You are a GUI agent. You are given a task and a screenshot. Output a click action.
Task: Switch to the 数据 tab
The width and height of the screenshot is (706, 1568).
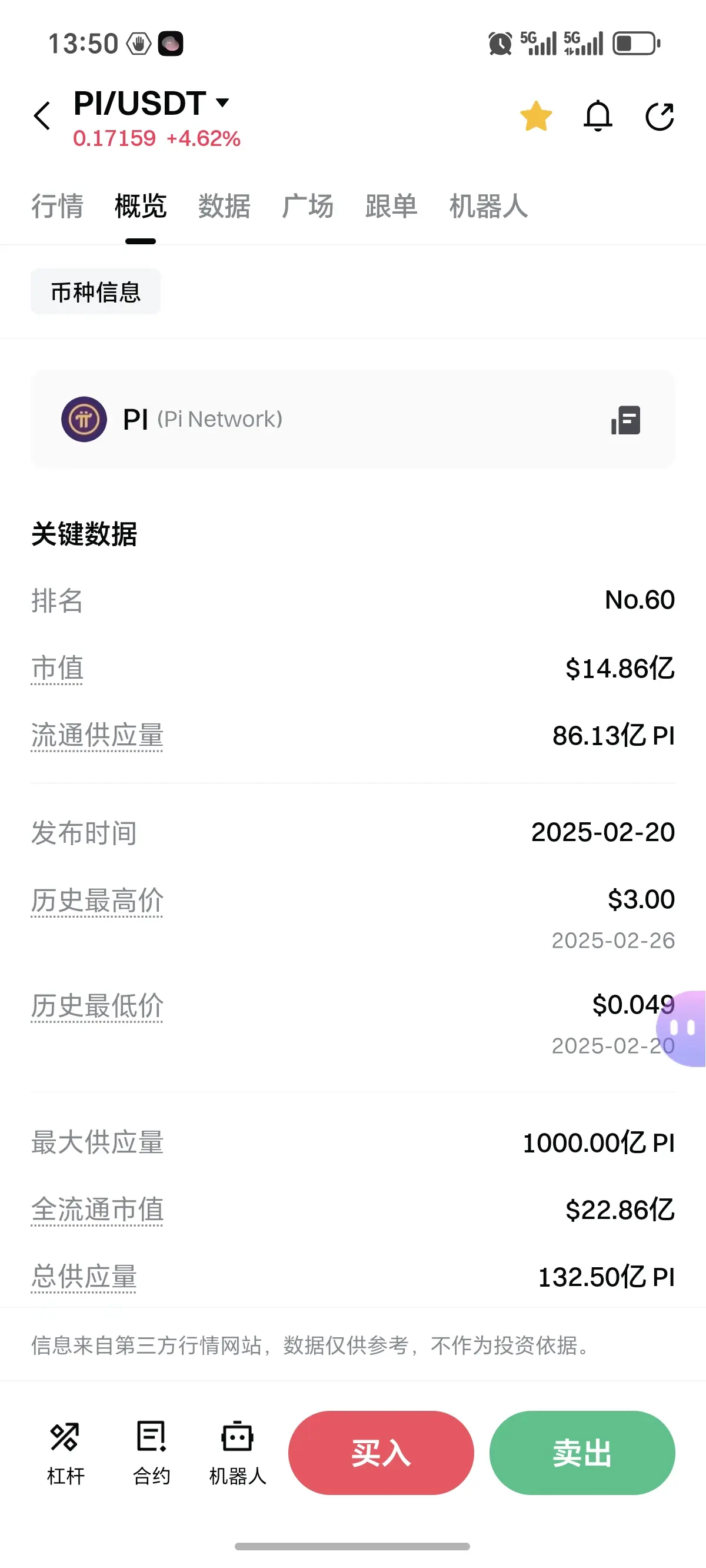[225, 206]
